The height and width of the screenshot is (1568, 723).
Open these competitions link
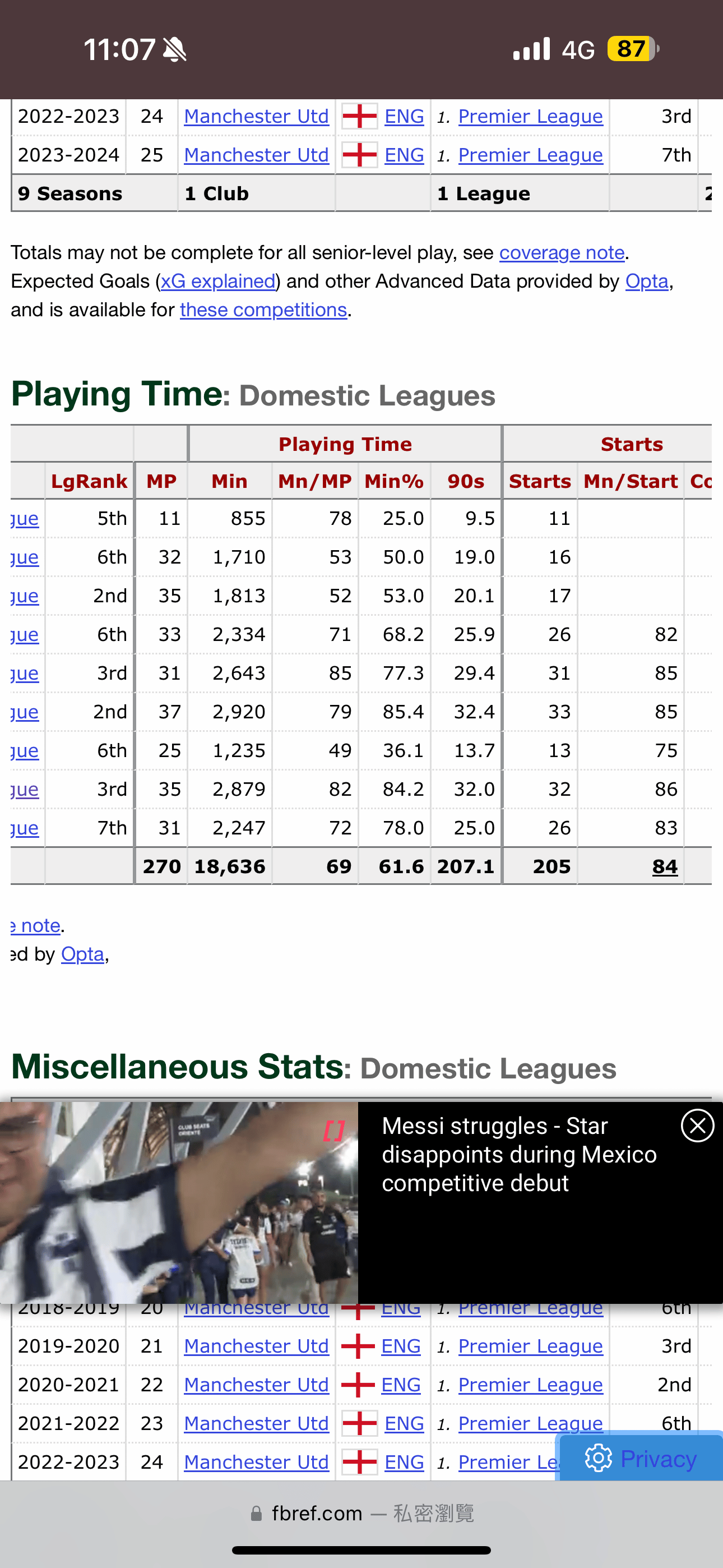[263, 310]
